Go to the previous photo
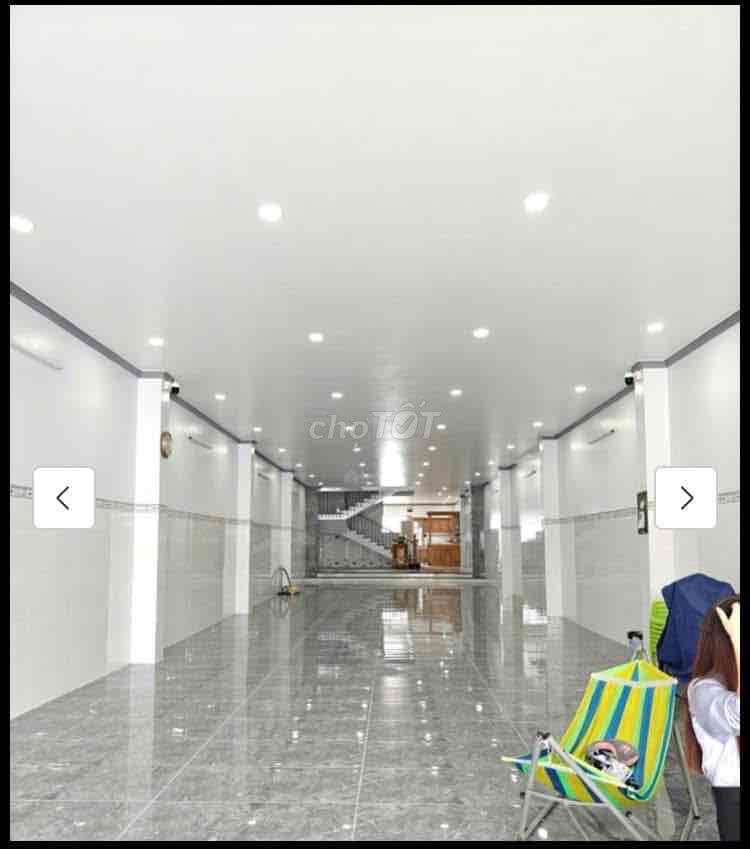 (64, 498)
